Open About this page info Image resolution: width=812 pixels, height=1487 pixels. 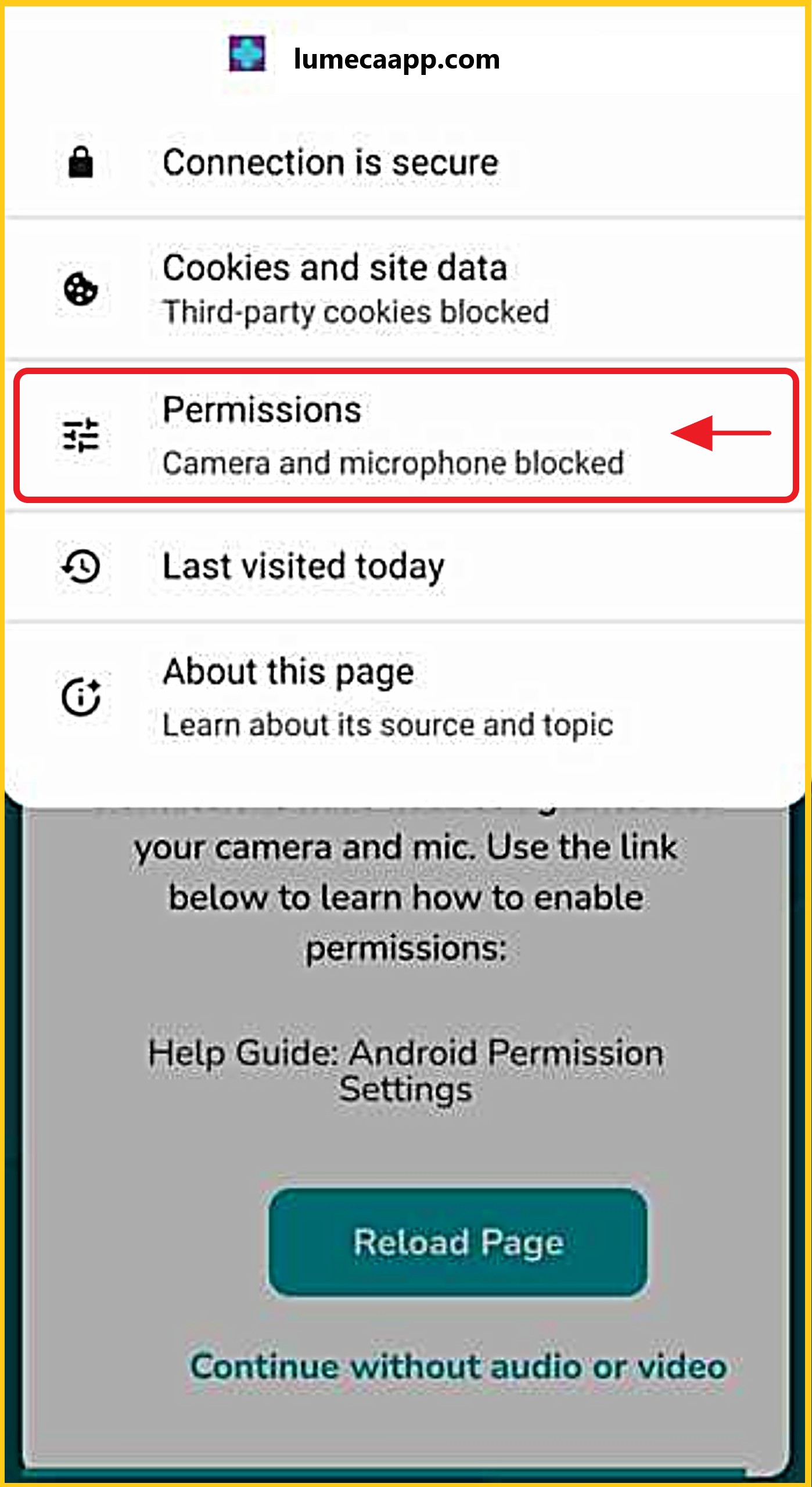click(x=386, y=697)
